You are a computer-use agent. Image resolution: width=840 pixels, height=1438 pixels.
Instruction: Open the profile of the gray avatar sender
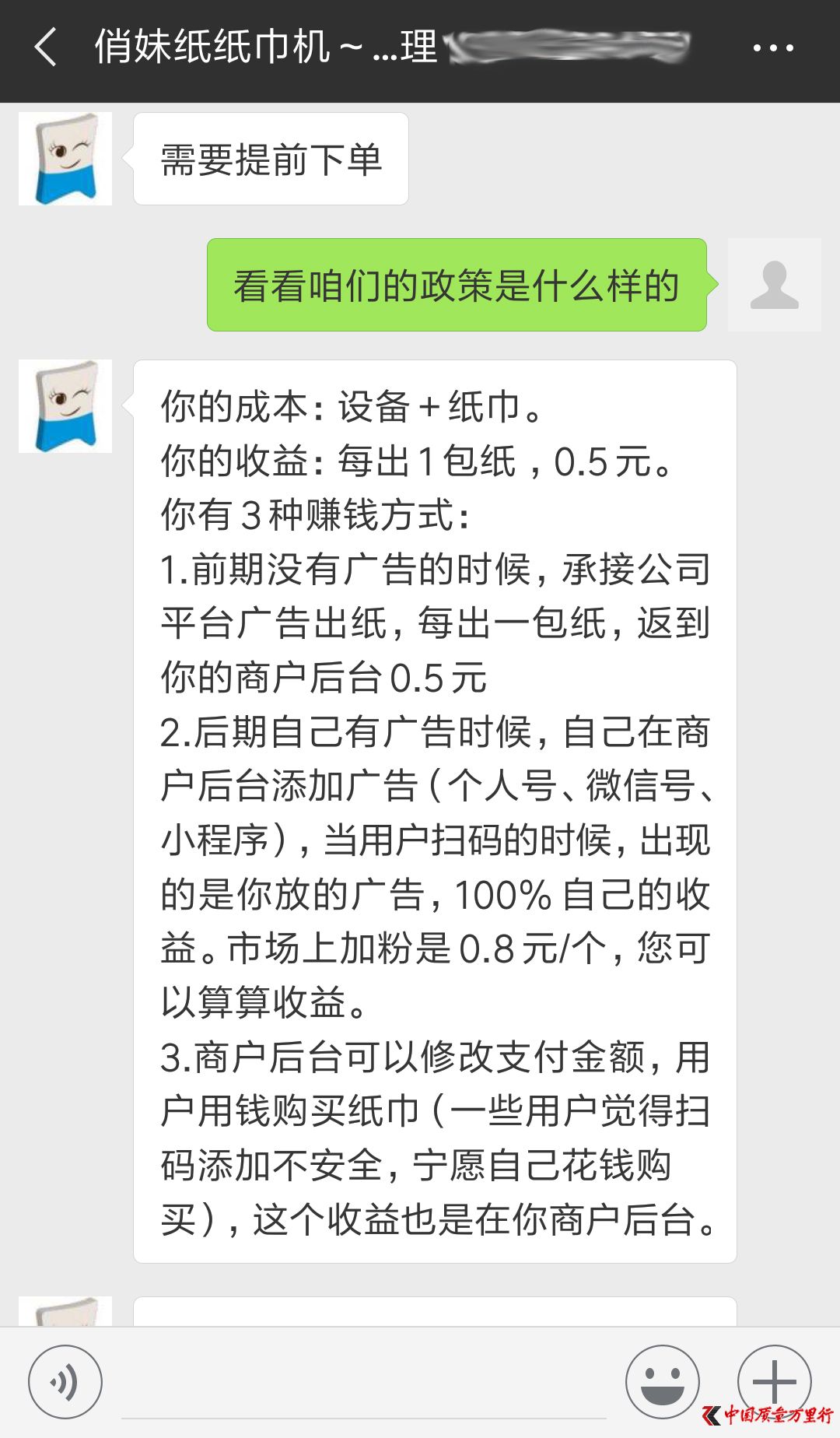click(x=774, y=285)
